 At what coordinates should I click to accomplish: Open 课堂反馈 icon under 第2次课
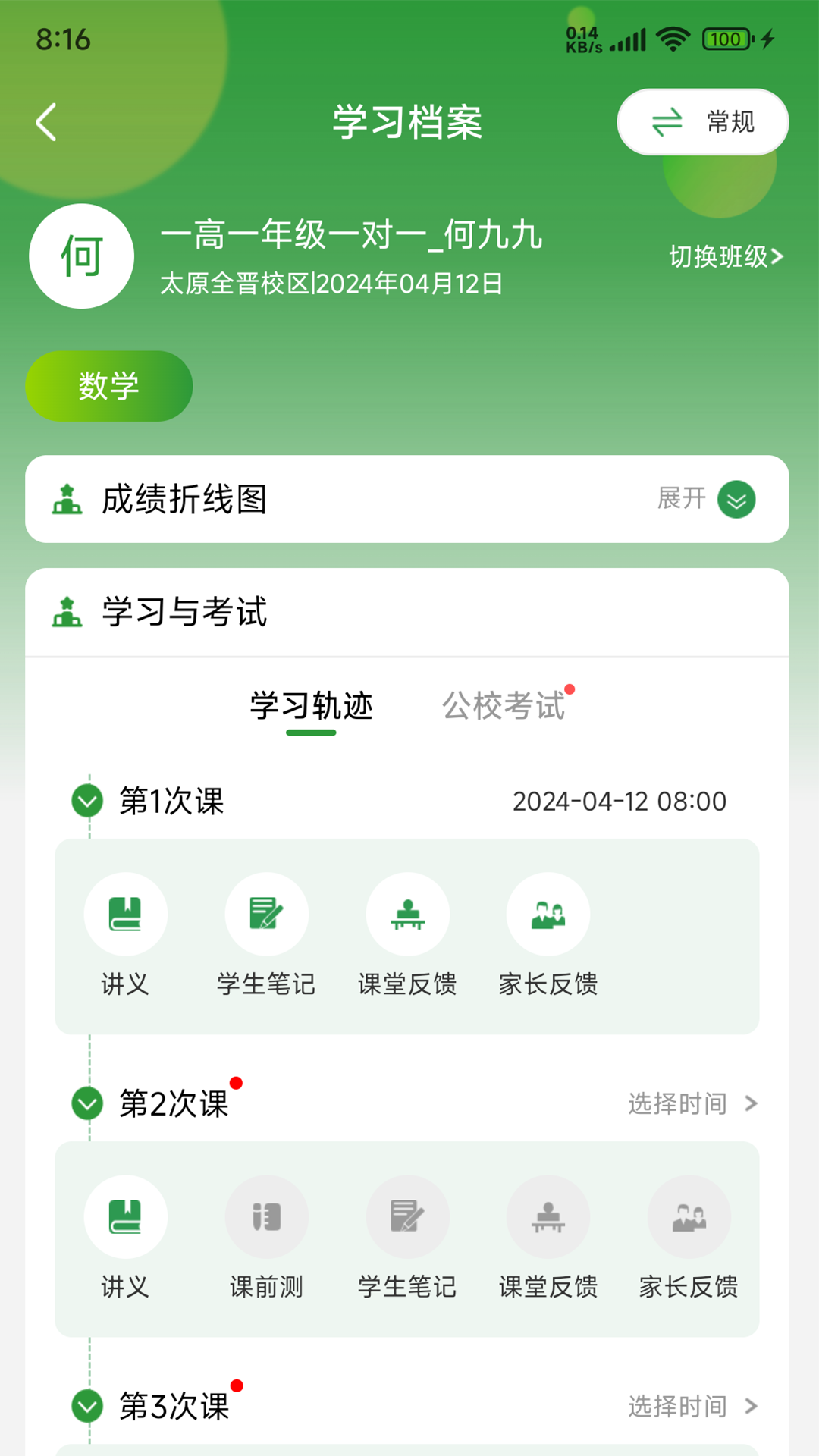point(549,1217)
